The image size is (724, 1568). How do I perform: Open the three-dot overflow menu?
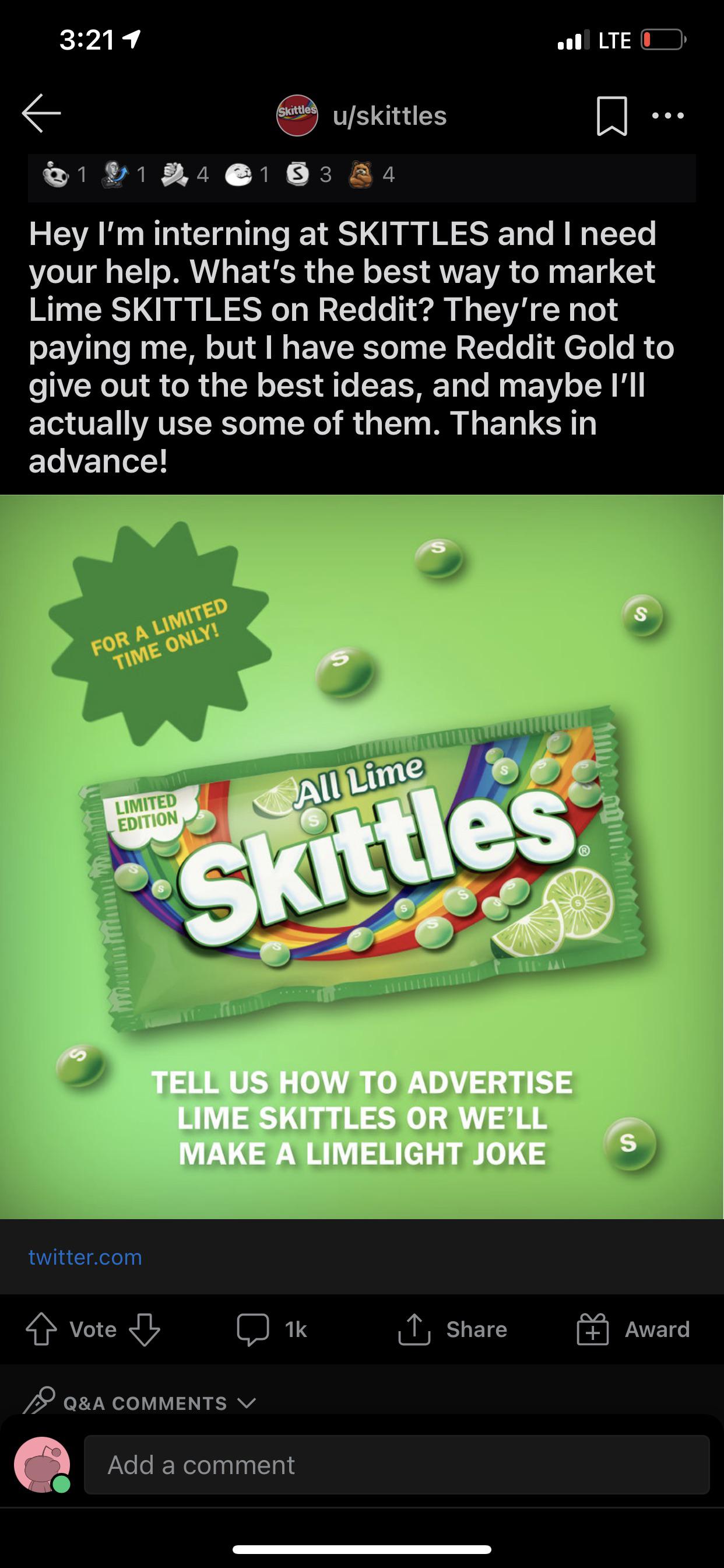(667, 116)
